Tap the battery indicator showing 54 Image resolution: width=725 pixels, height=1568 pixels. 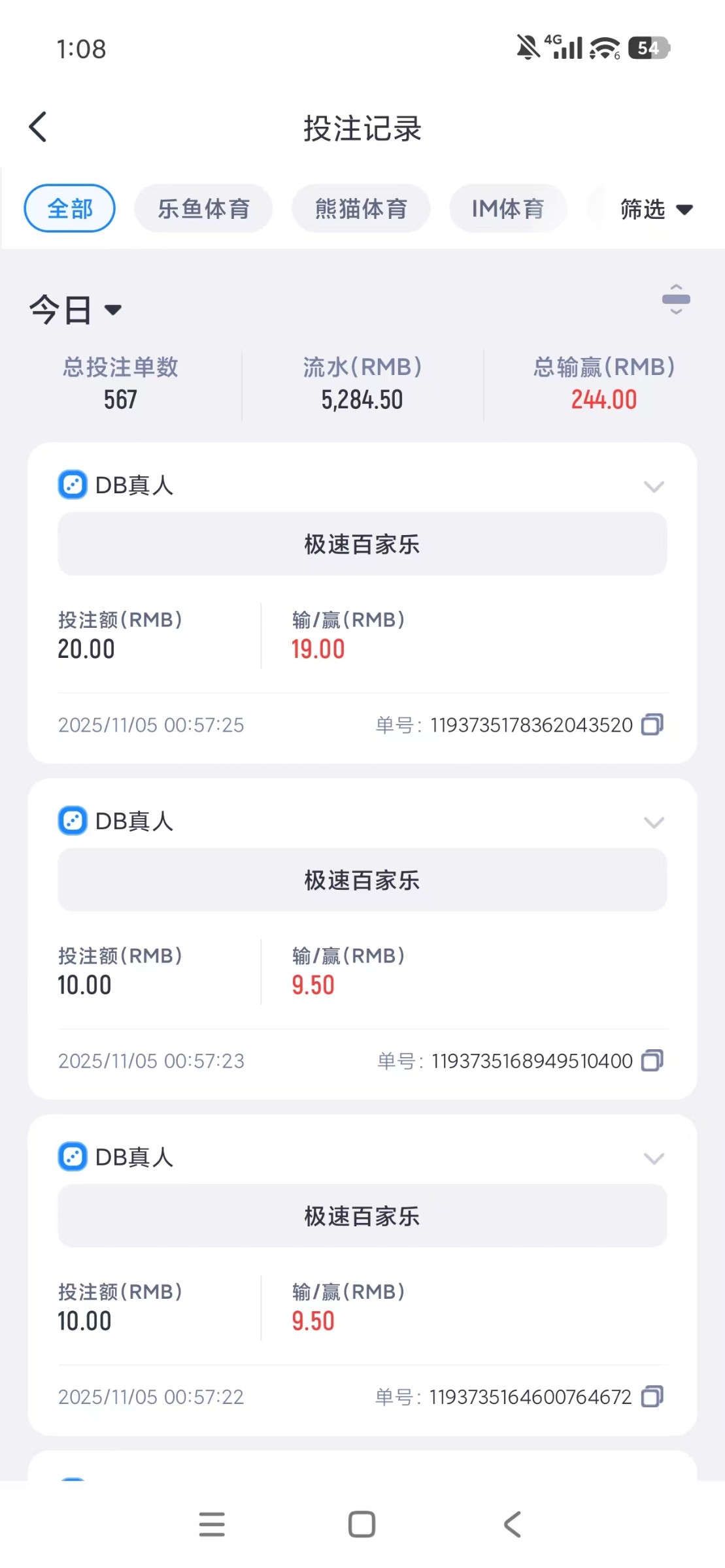point(648,48)
